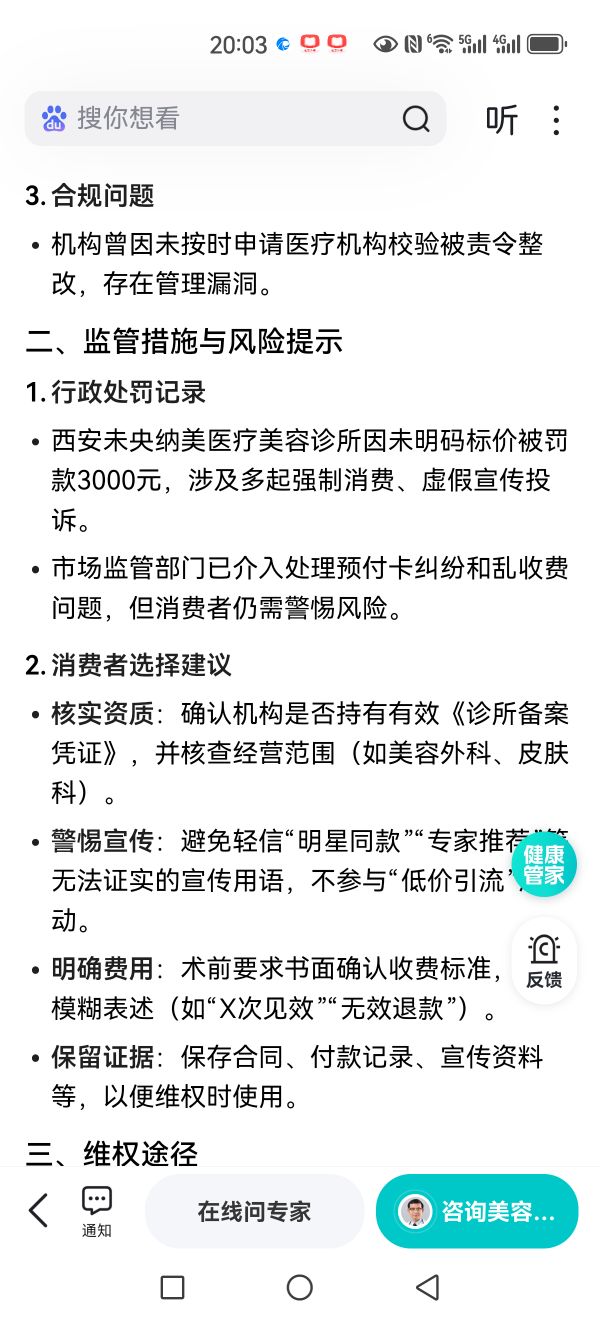Image resolution: width=600 pixels, height=1320 pixels.
Task: Open the three-dot overflow menu
Action: 556,120
